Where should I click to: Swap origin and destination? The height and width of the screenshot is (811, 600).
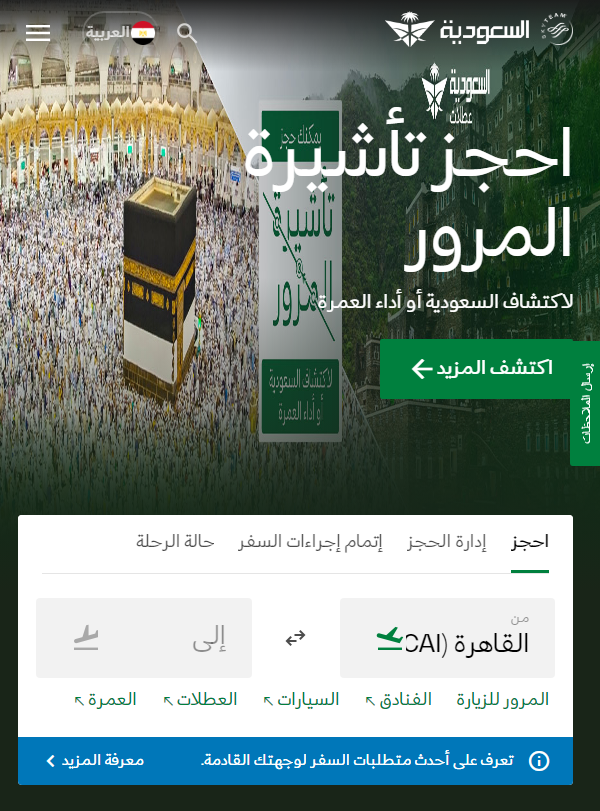(296, 638)
